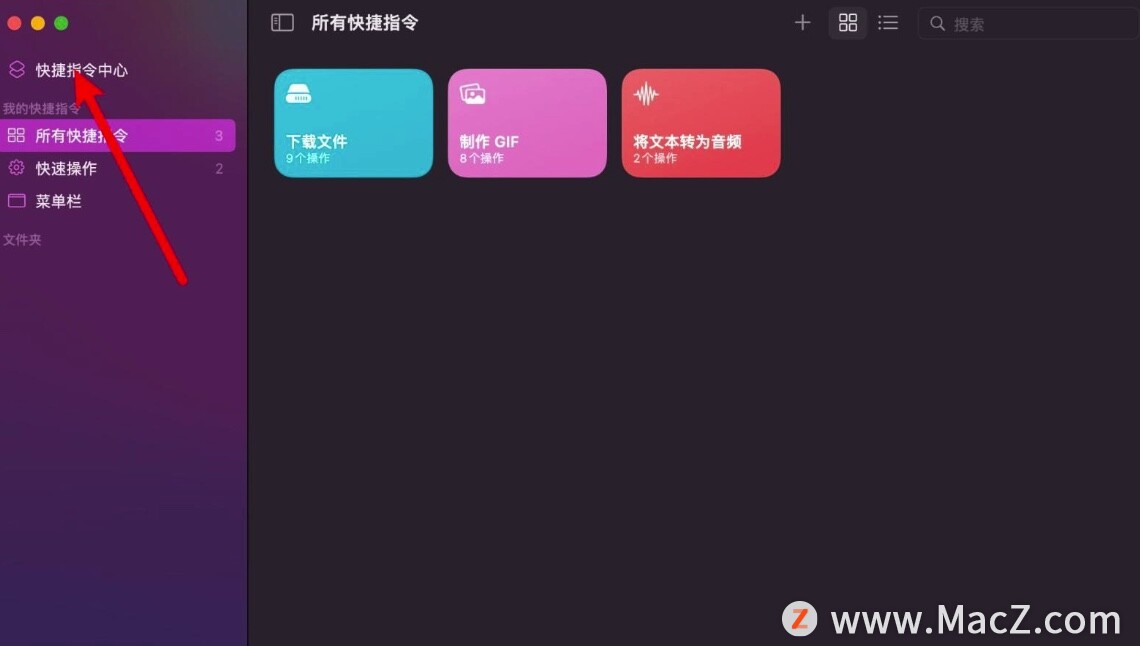Open the 下载文件 shortcut card

click(x=353, y=123)
